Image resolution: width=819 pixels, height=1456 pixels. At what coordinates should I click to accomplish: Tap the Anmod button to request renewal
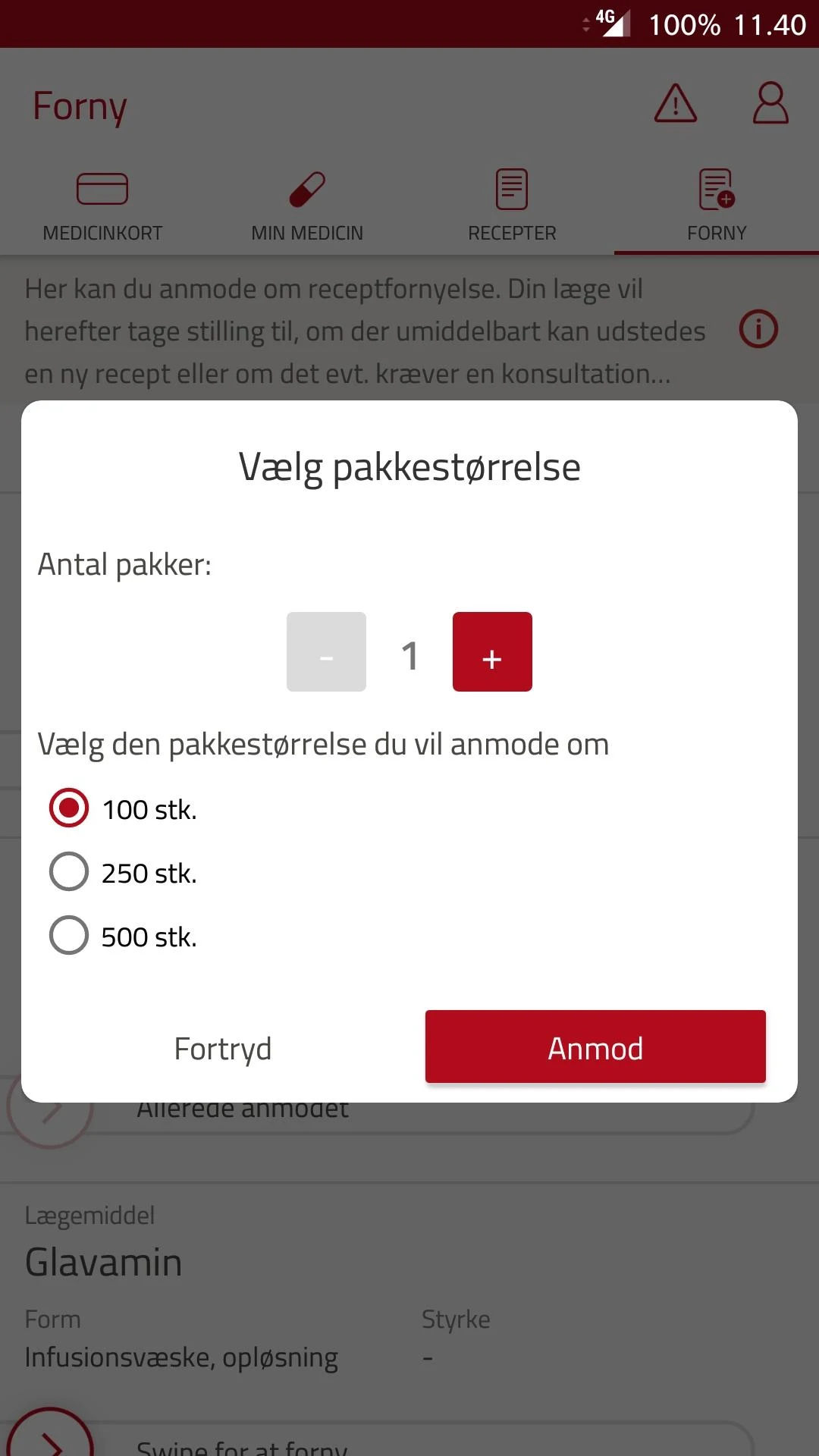tap(595, 1046)
